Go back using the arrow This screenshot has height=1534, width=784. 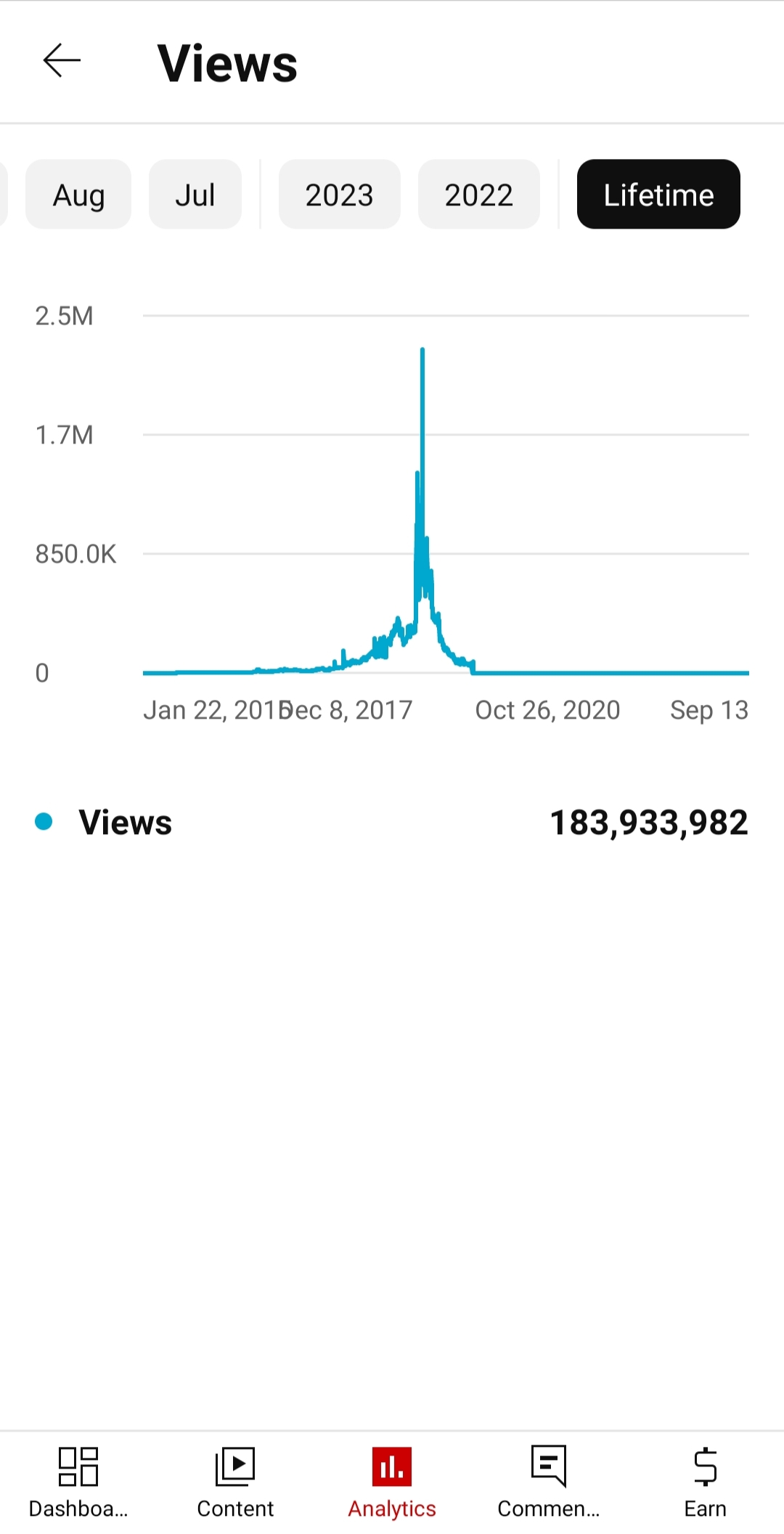62,60
